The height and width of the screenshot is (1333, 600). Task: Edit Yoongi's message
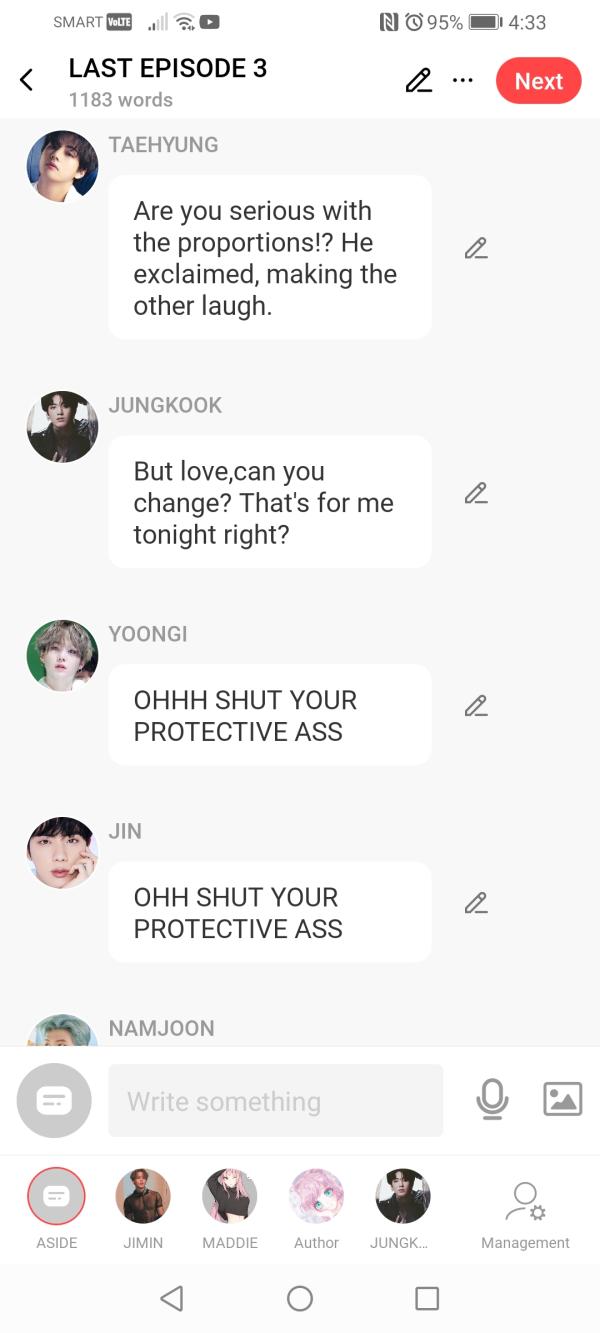(476, 706)
